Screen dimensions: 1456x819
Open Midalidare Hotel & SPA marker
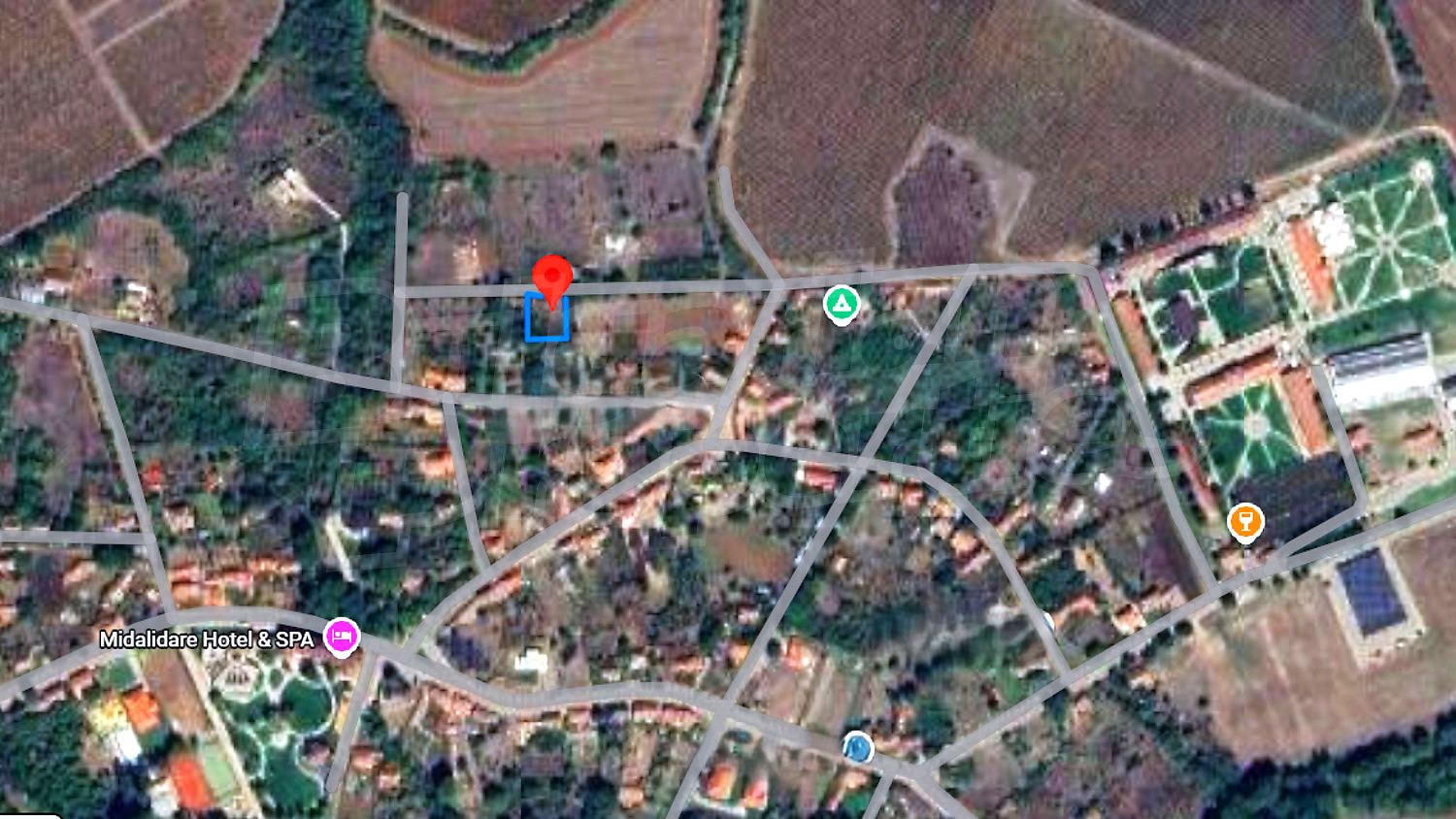[x=341, y=637]
